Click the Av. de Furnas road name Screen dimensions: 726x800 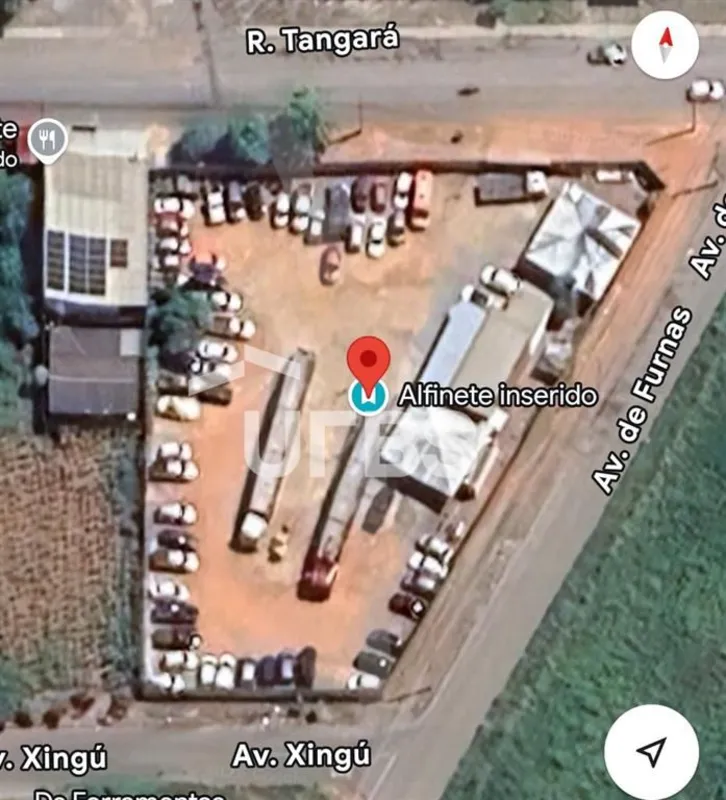click(644, 400)
